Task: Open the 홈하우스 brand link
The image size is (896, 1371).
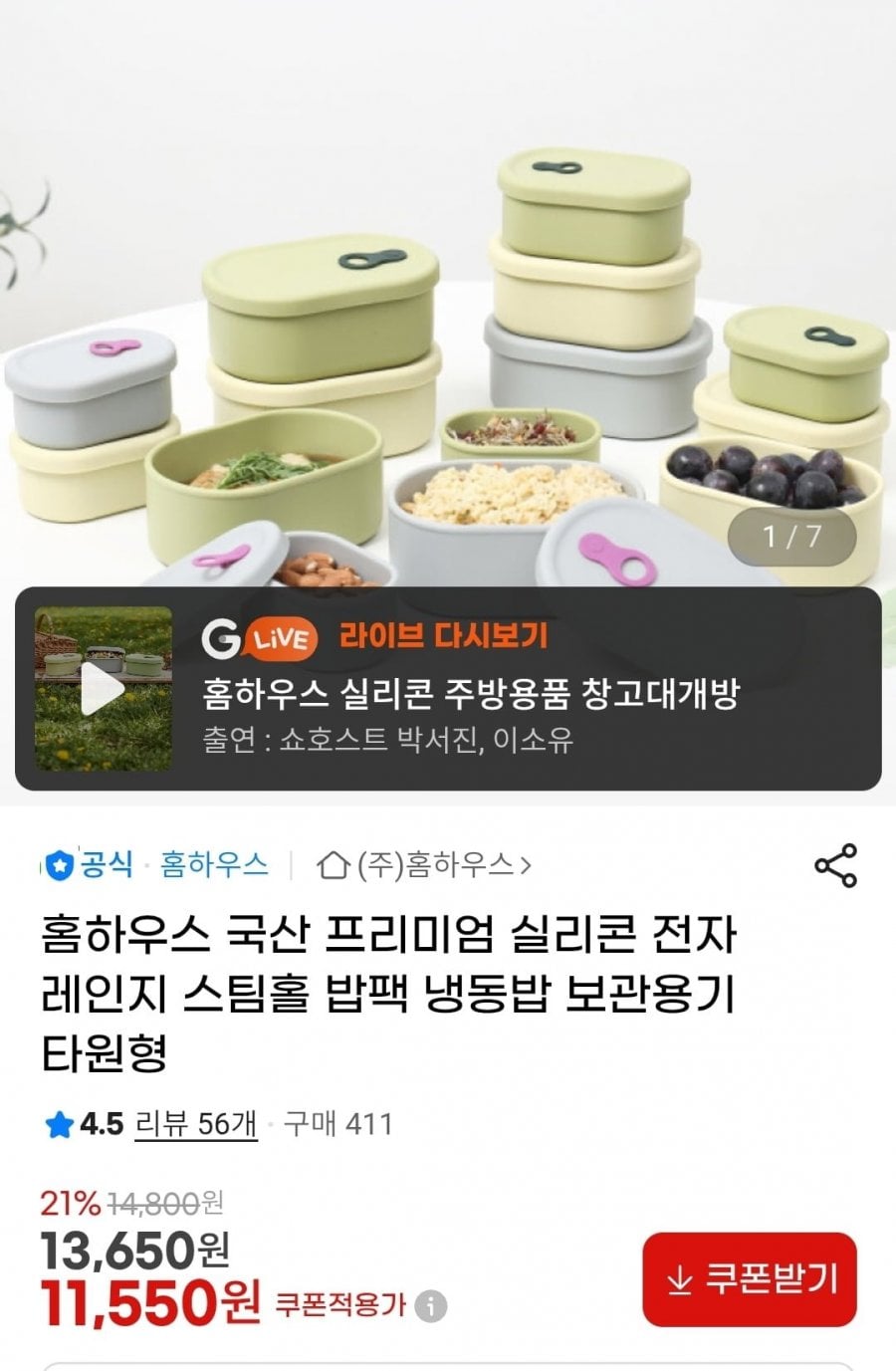Action: (214, 864)
